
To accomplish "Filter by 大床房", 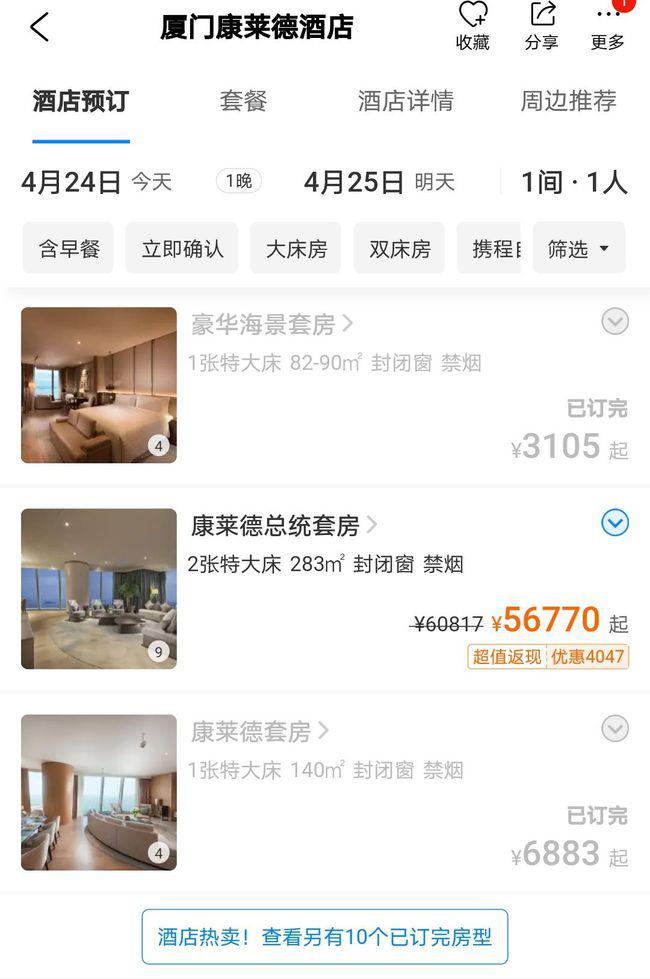I will click(296, 249).
